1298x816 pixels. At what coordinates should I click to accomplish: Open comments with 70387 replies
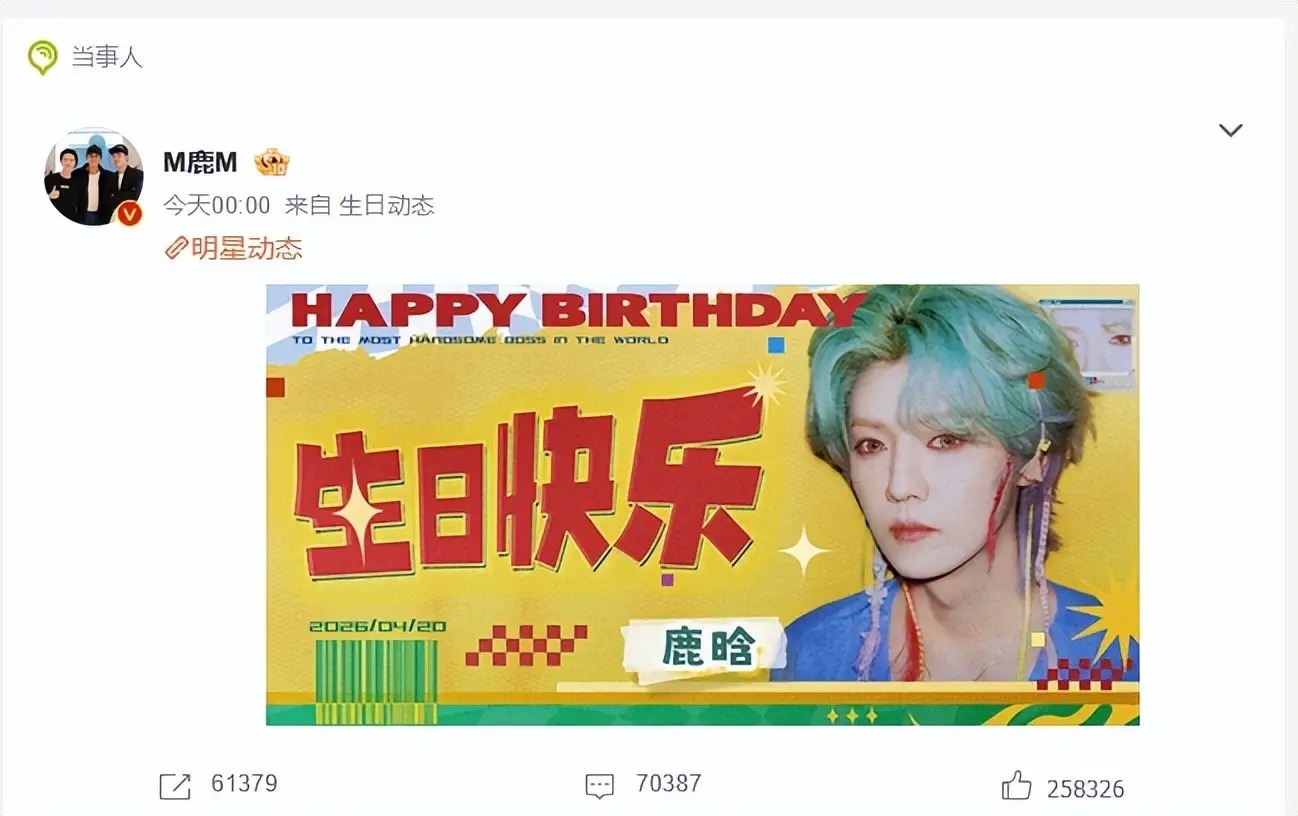pyautogui.click(x=599, y=785)
